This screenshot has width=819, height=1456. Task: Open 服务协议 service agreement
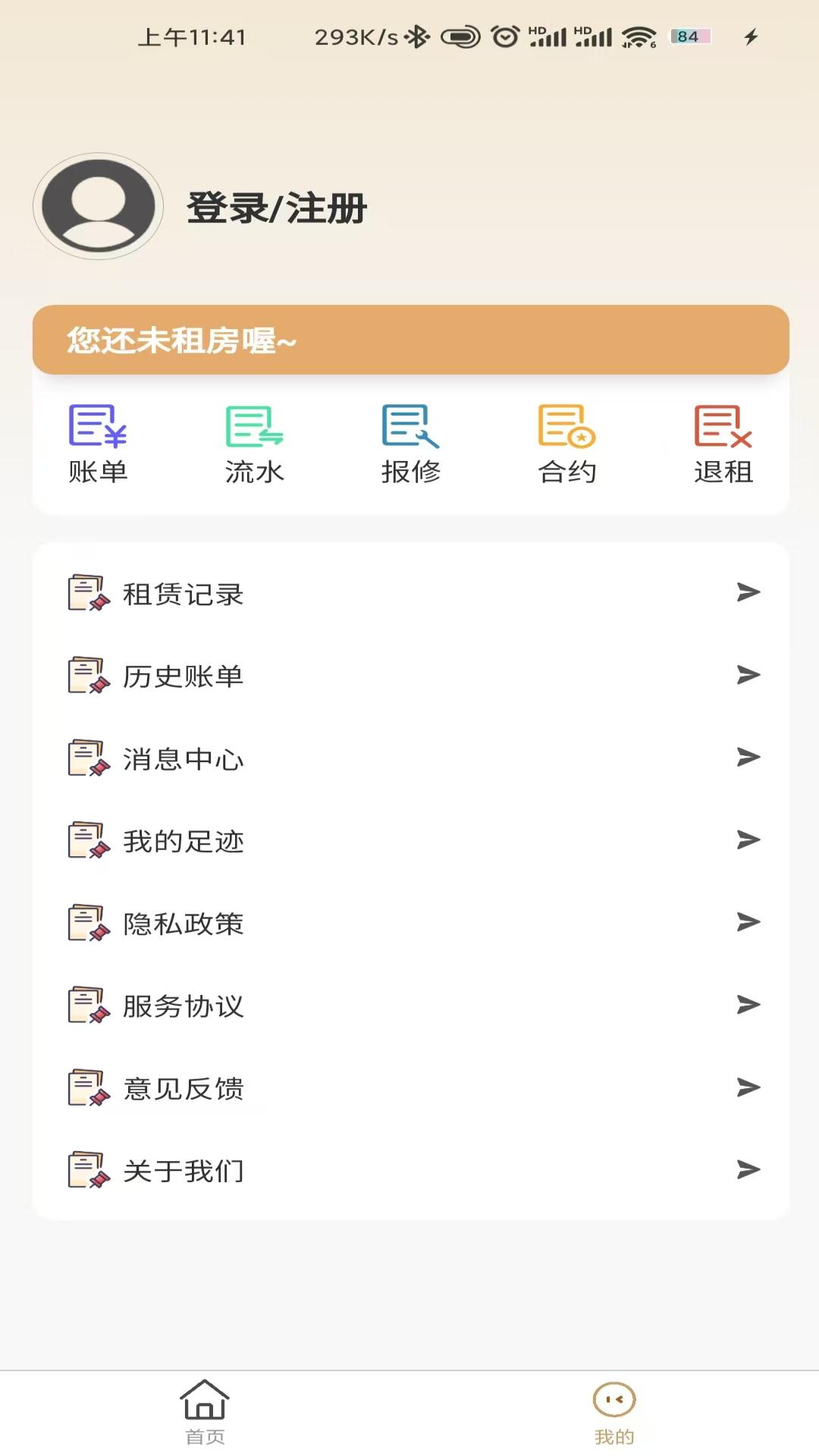pyautogui.click(x=409, y=1006)
